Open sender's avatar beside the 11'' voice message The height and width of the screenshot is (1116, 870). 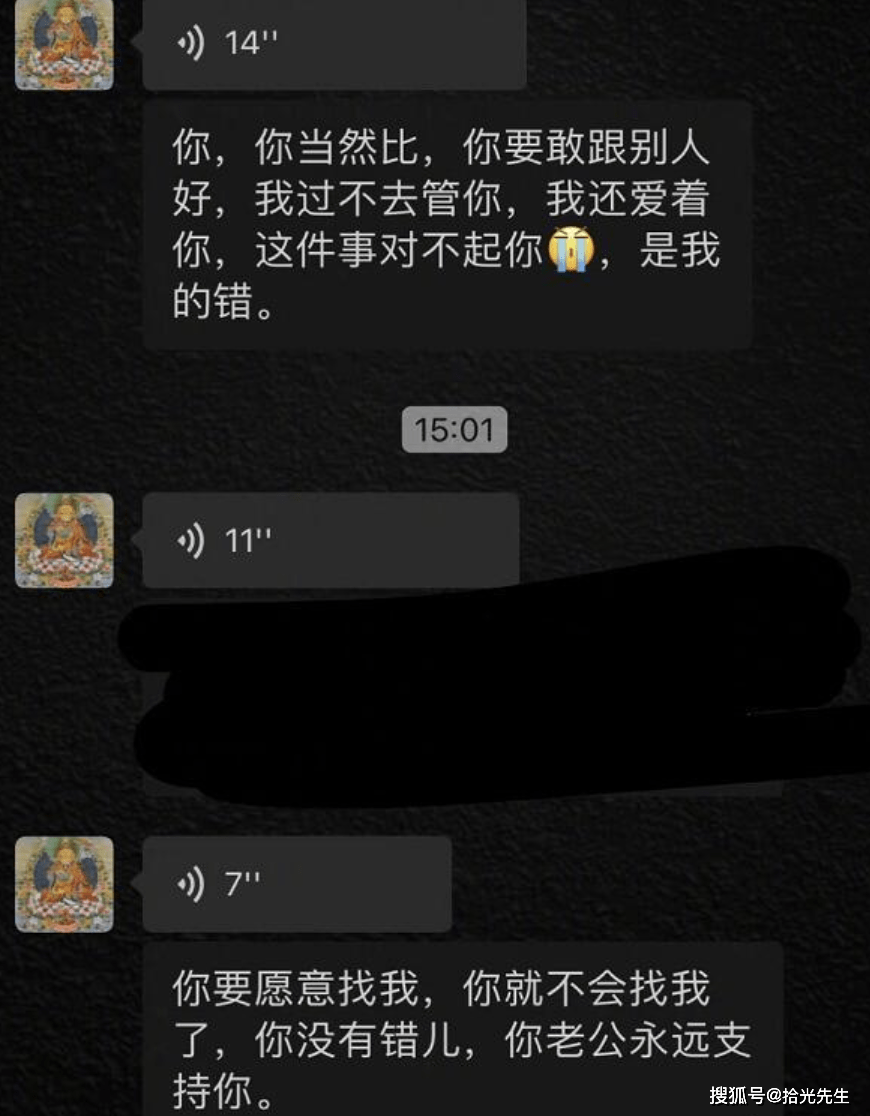click(64, 540)
